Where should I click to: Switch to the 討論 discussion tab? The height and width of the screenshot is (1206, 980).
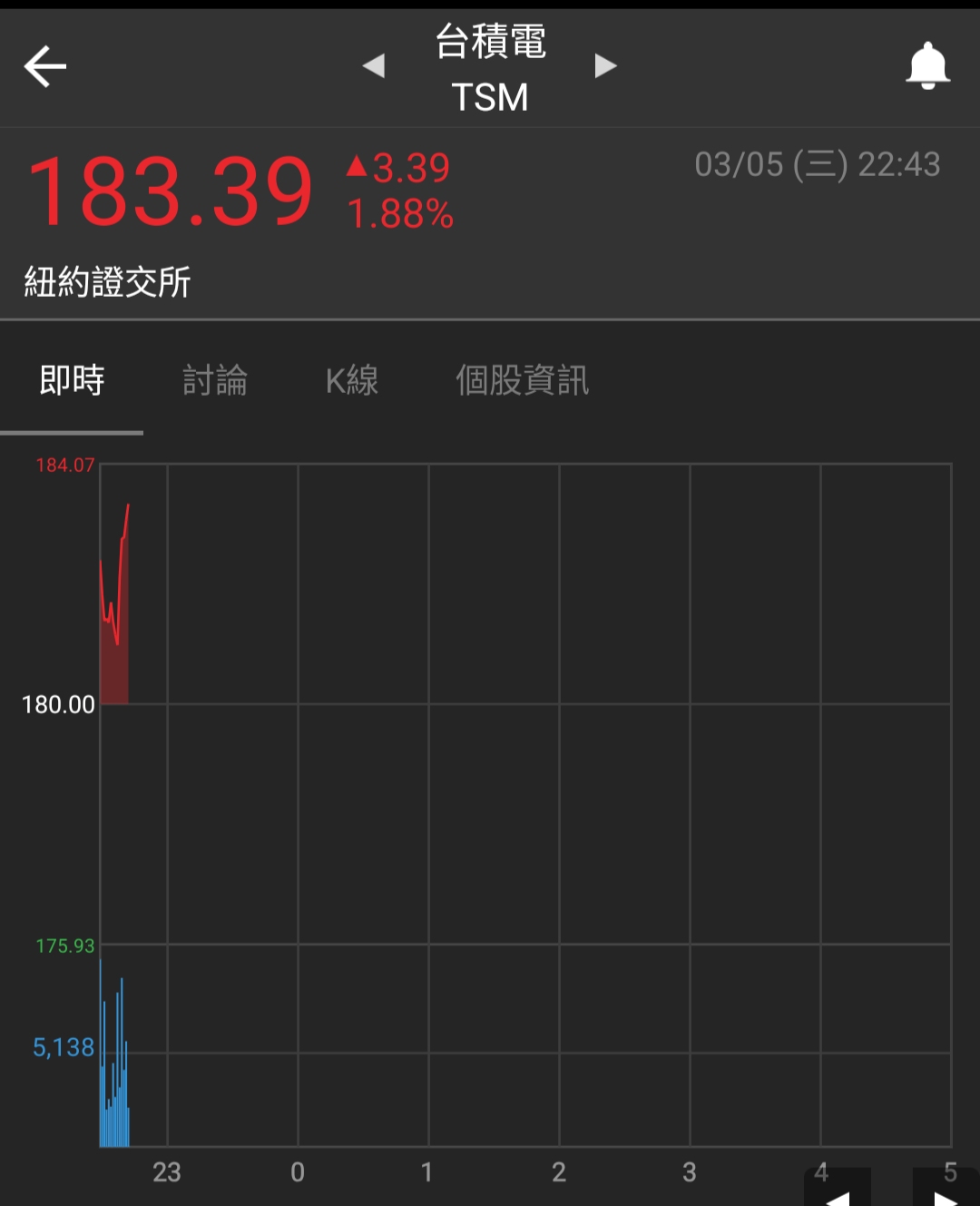pyautogui.click(x=215, y=380)
